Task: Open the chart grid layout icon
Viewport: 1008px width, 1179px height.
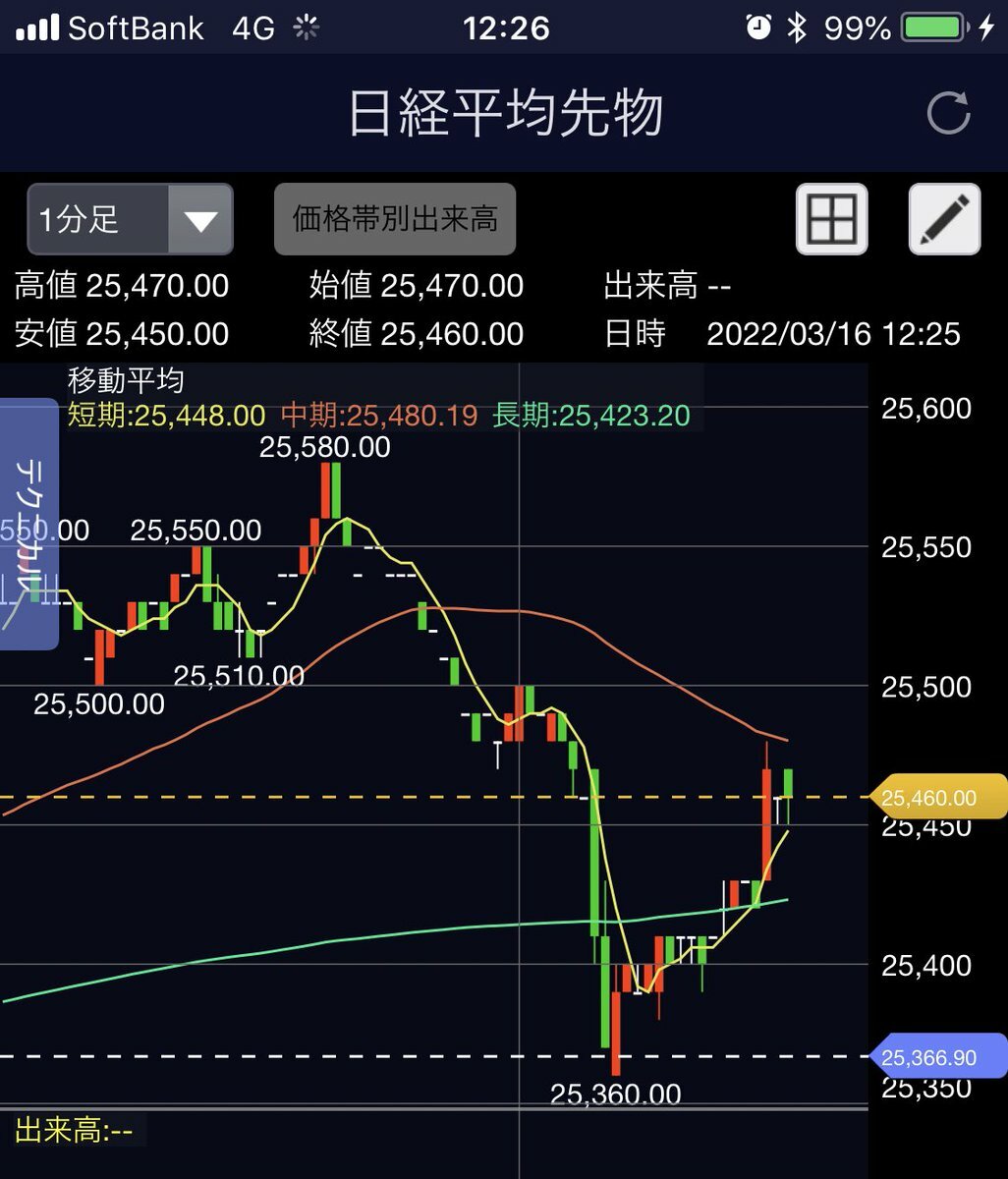Action: coord(831,219)
